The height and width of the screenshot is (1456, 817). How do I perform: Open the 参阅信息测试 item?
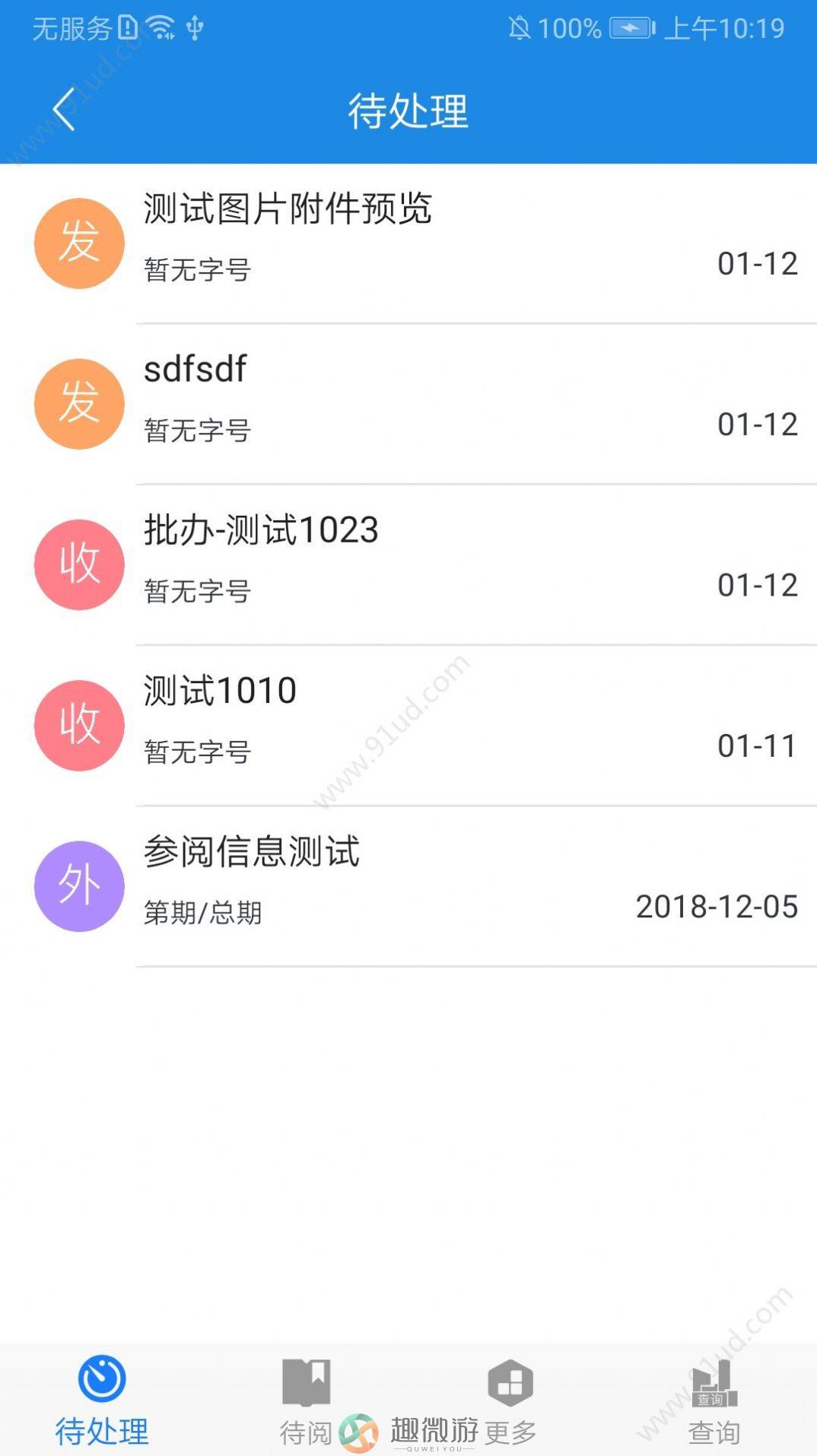408,886
